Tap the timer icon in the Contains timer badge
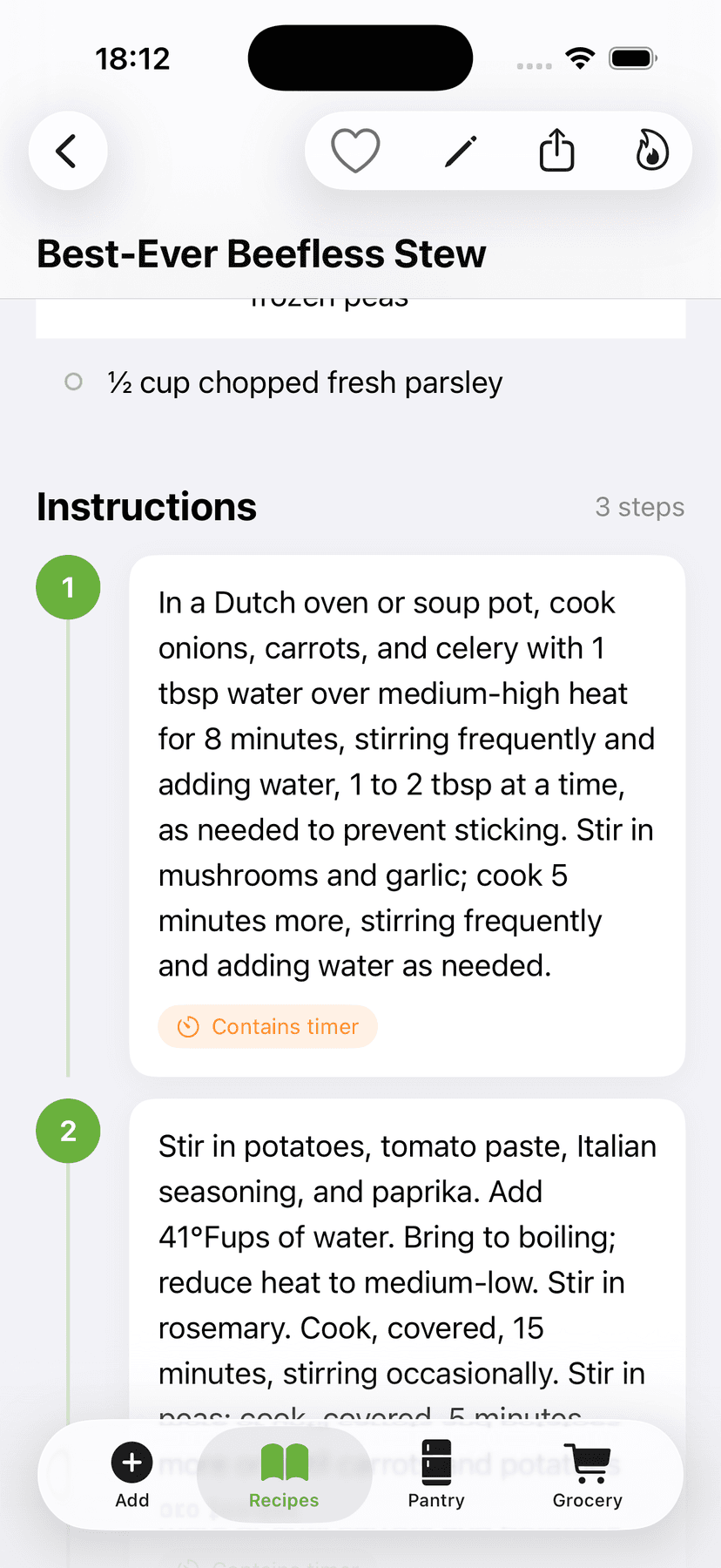721x1568 pixels. (x=187, y=1026)
